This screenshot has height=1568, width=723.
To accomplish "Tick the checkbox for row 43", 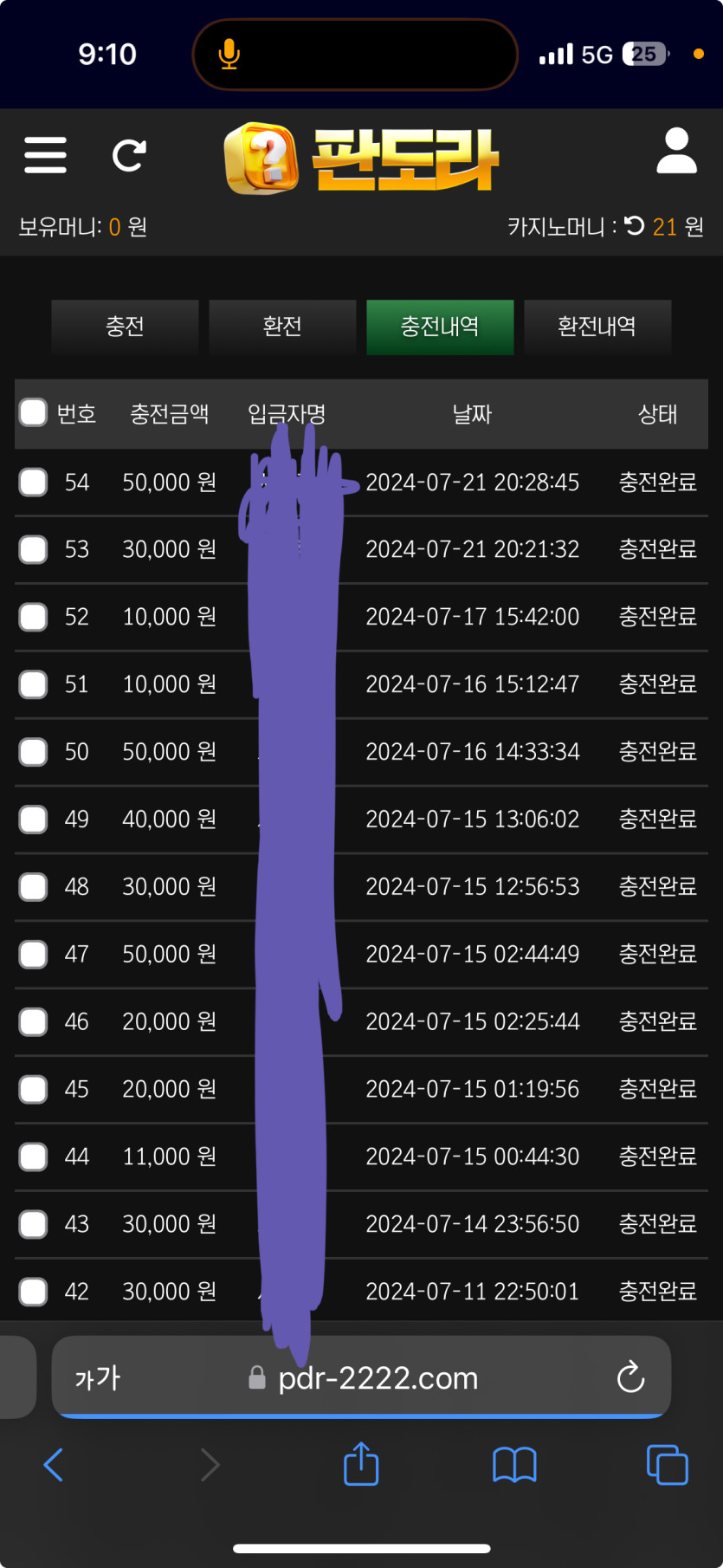I will (x=33, y=1224).
